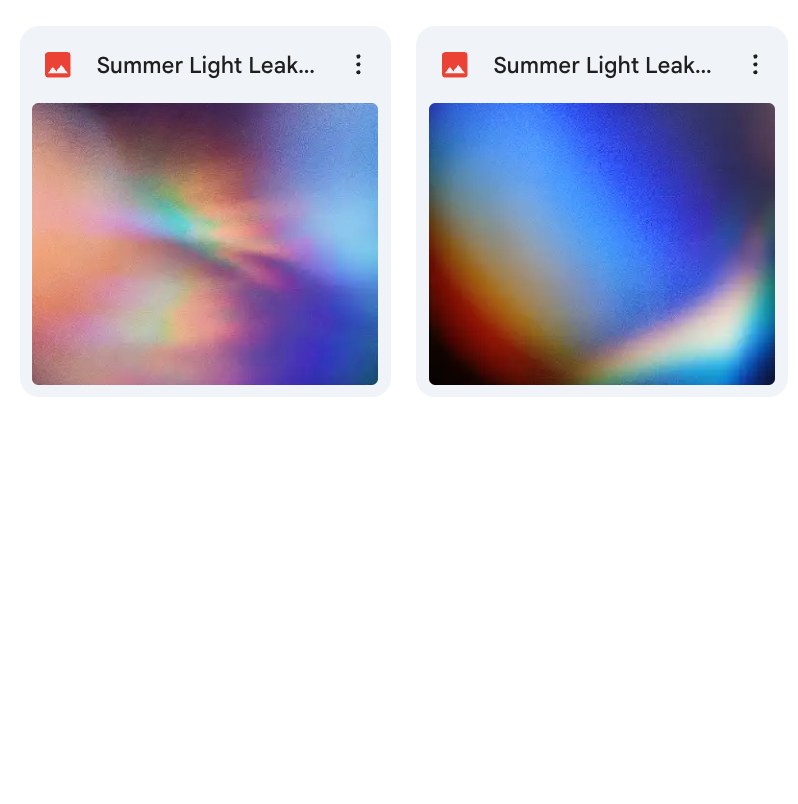Viewport: 798px width, 804px height.
Task: Open the blue Summer Light Leak image
Action: tap(601, 243)
